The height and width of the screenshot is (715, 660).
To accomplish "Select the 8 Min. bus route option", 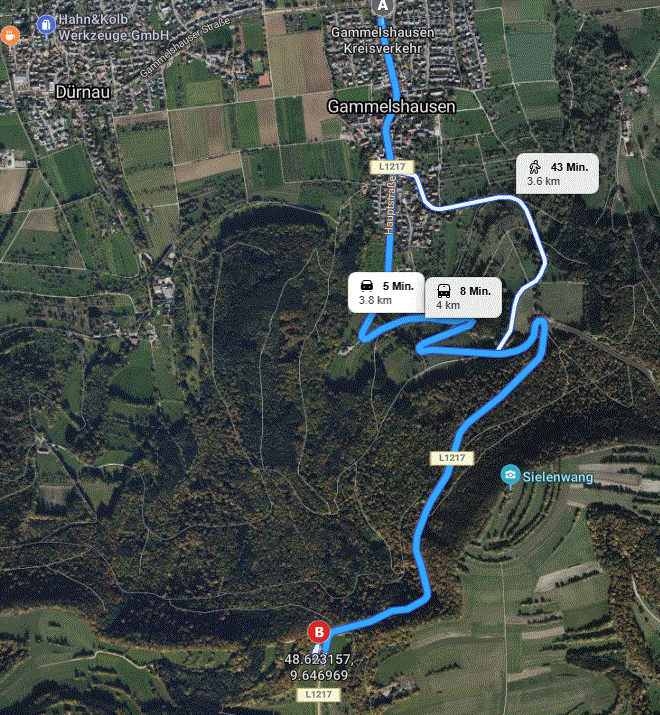I will [464, 297].
